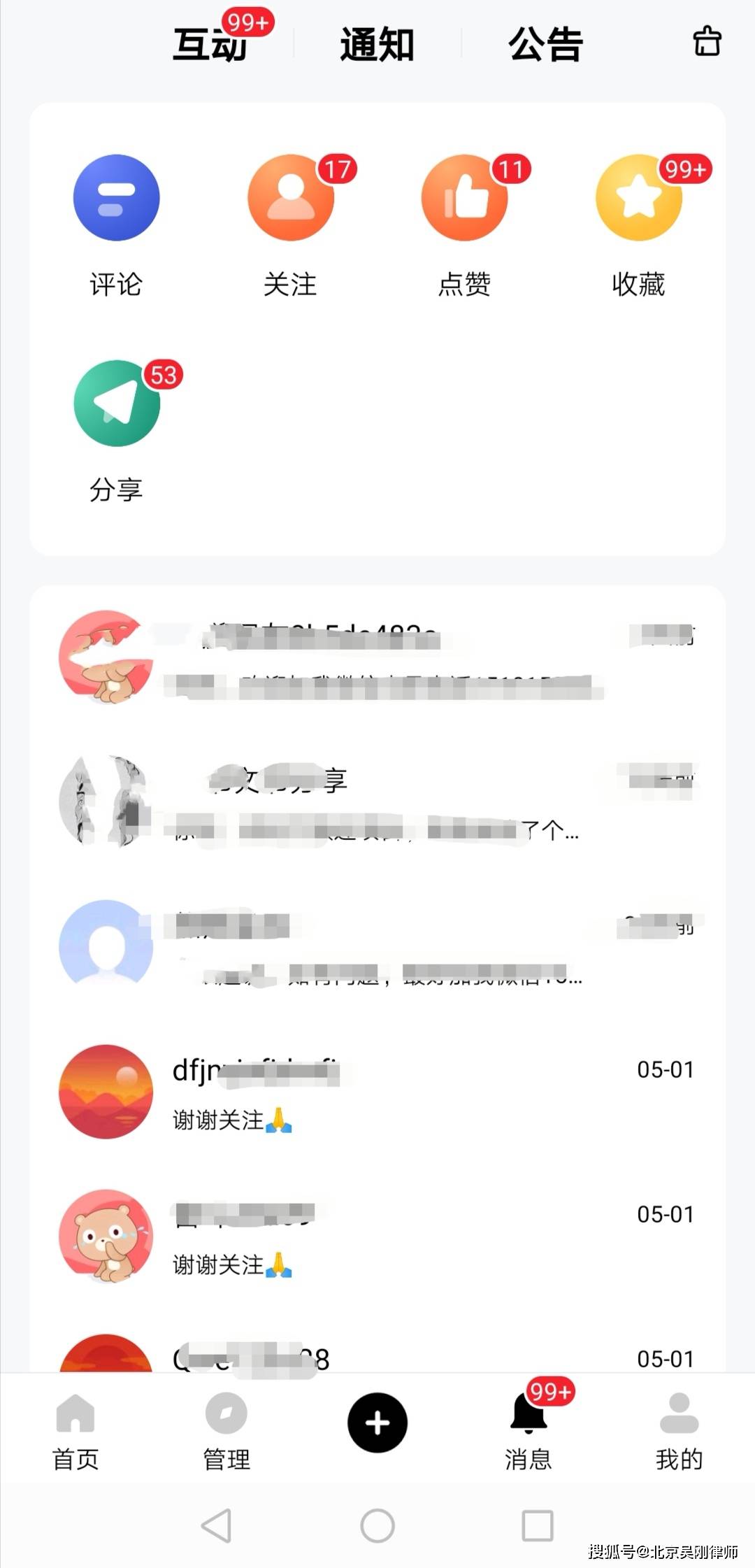This screenshot has height=1568, width=755.
Task: Open the 评论 comments icon
Action: pos(116,198)
